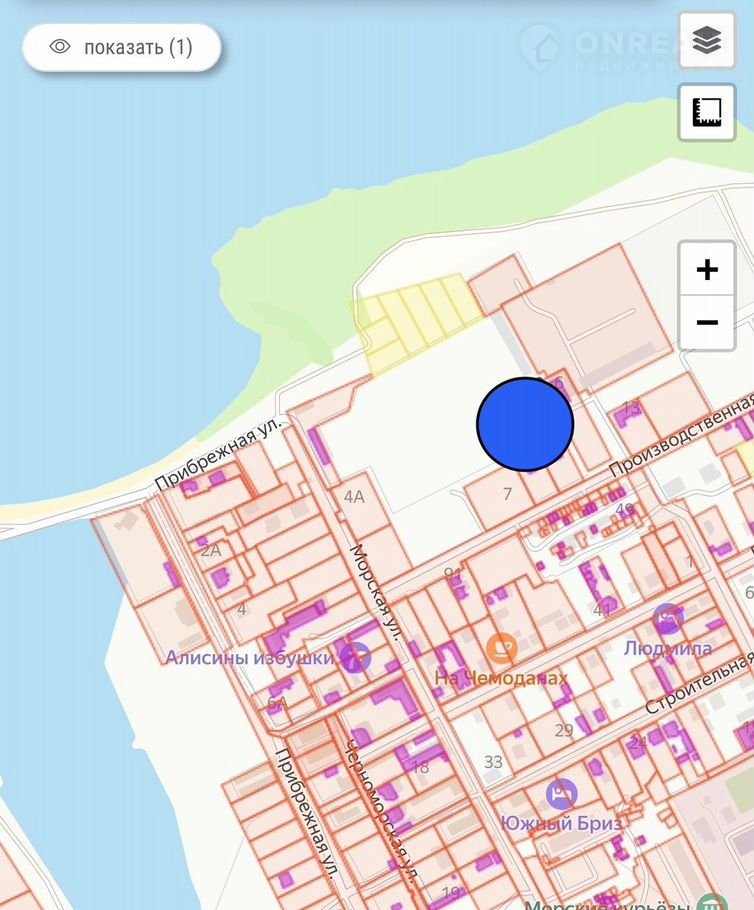Tap the показать (1) button
The width and height of the screenshot is (754, 910).
point(121,47)
